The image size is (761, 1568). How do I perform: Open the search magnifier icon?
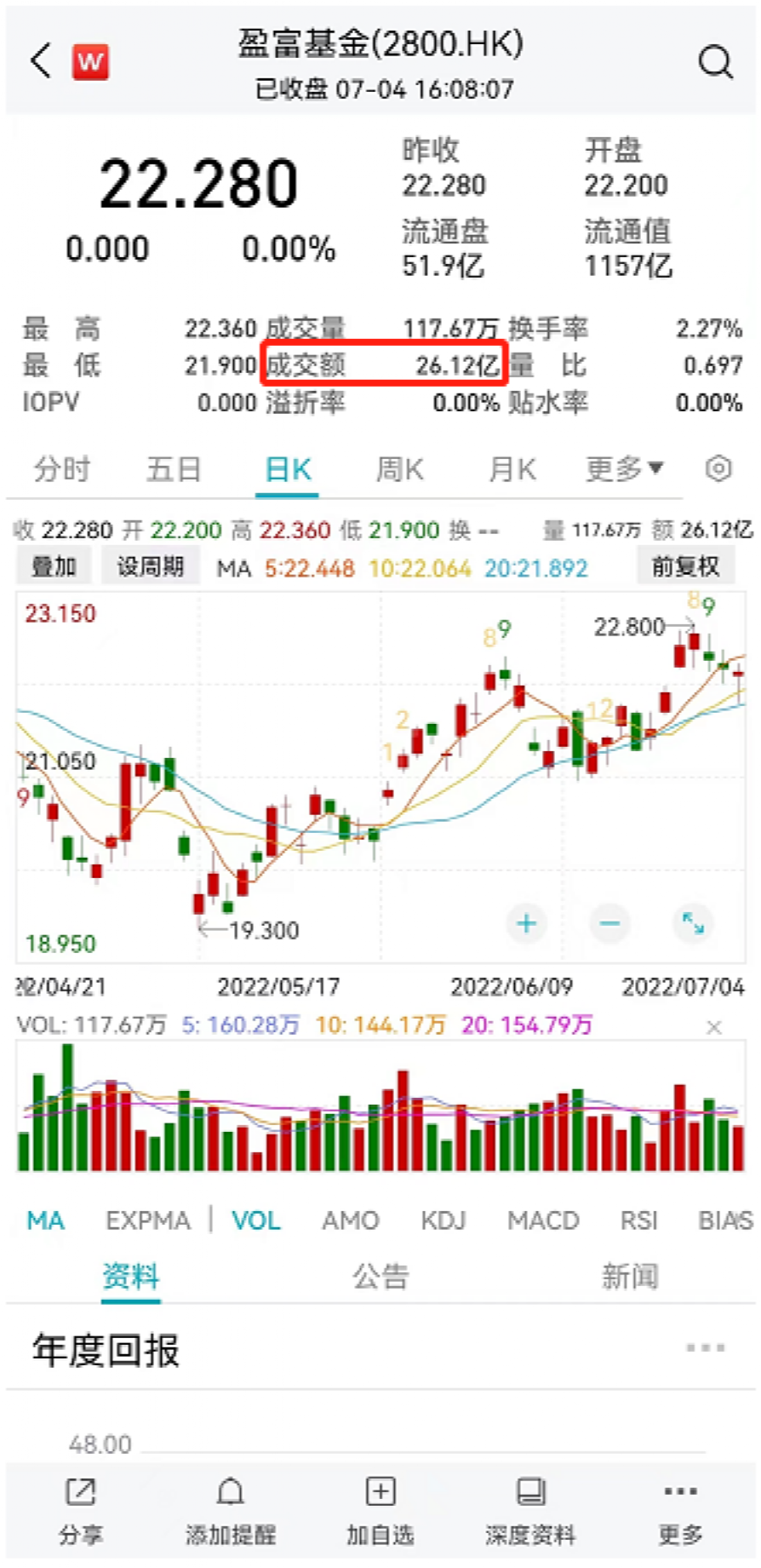point(715,62)
